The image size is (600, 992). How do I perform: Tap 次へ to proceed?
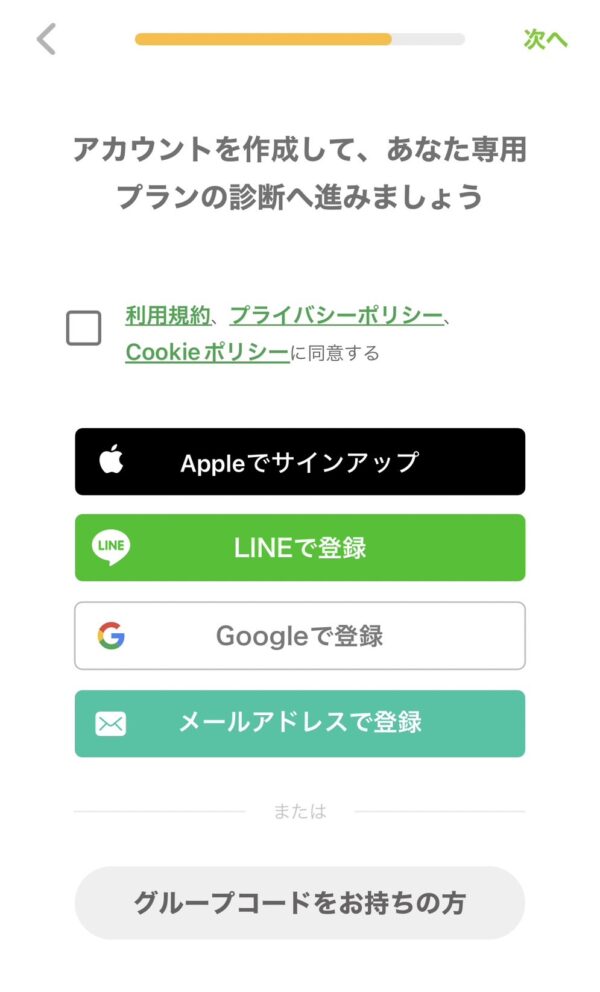tap(545, 39)
